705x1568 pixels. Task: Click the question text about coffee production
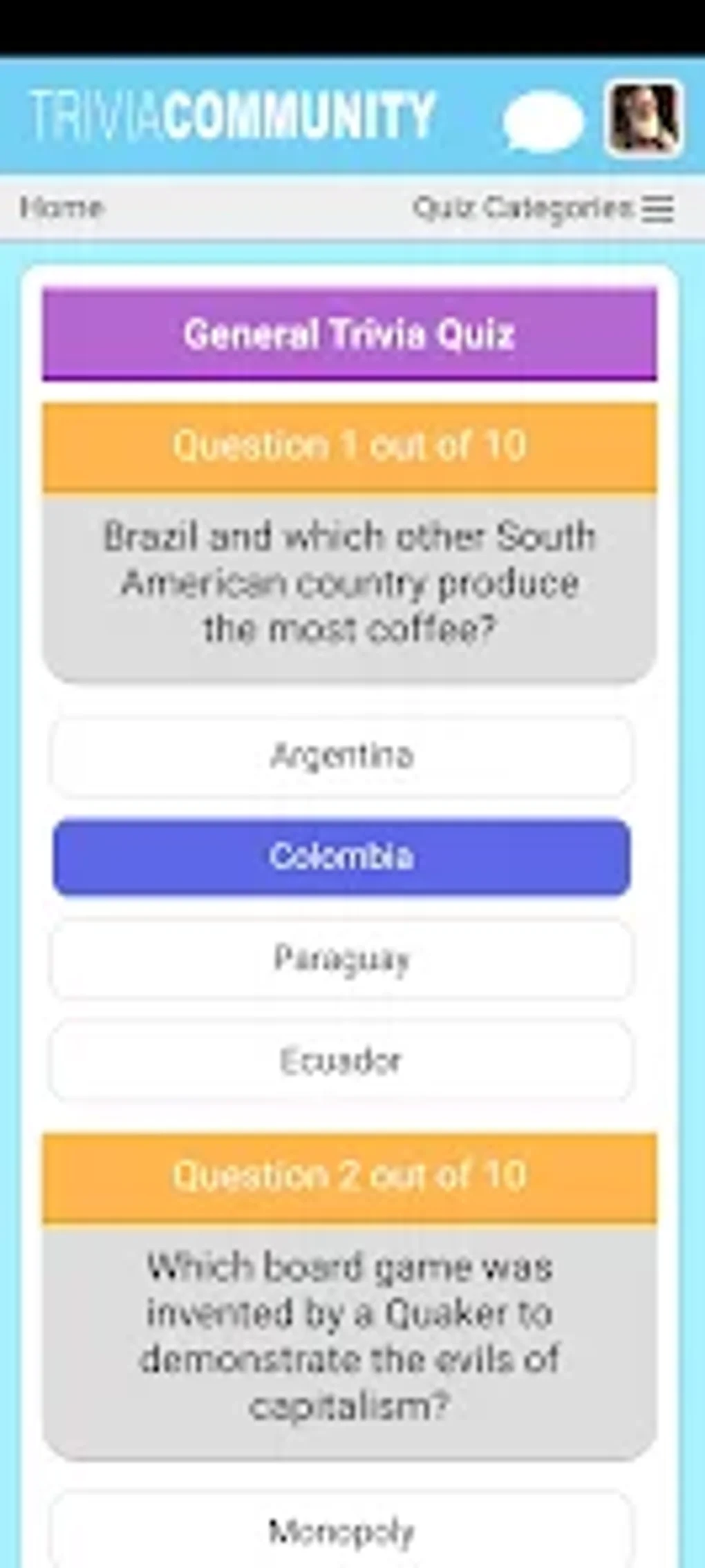[350, 582]
